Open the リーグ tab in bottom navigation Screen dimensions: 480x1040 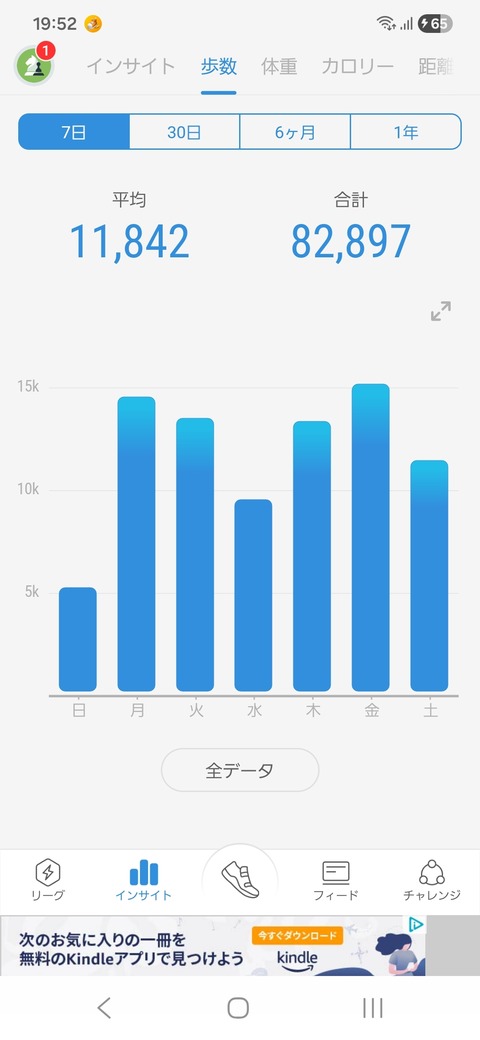point(48,880)
